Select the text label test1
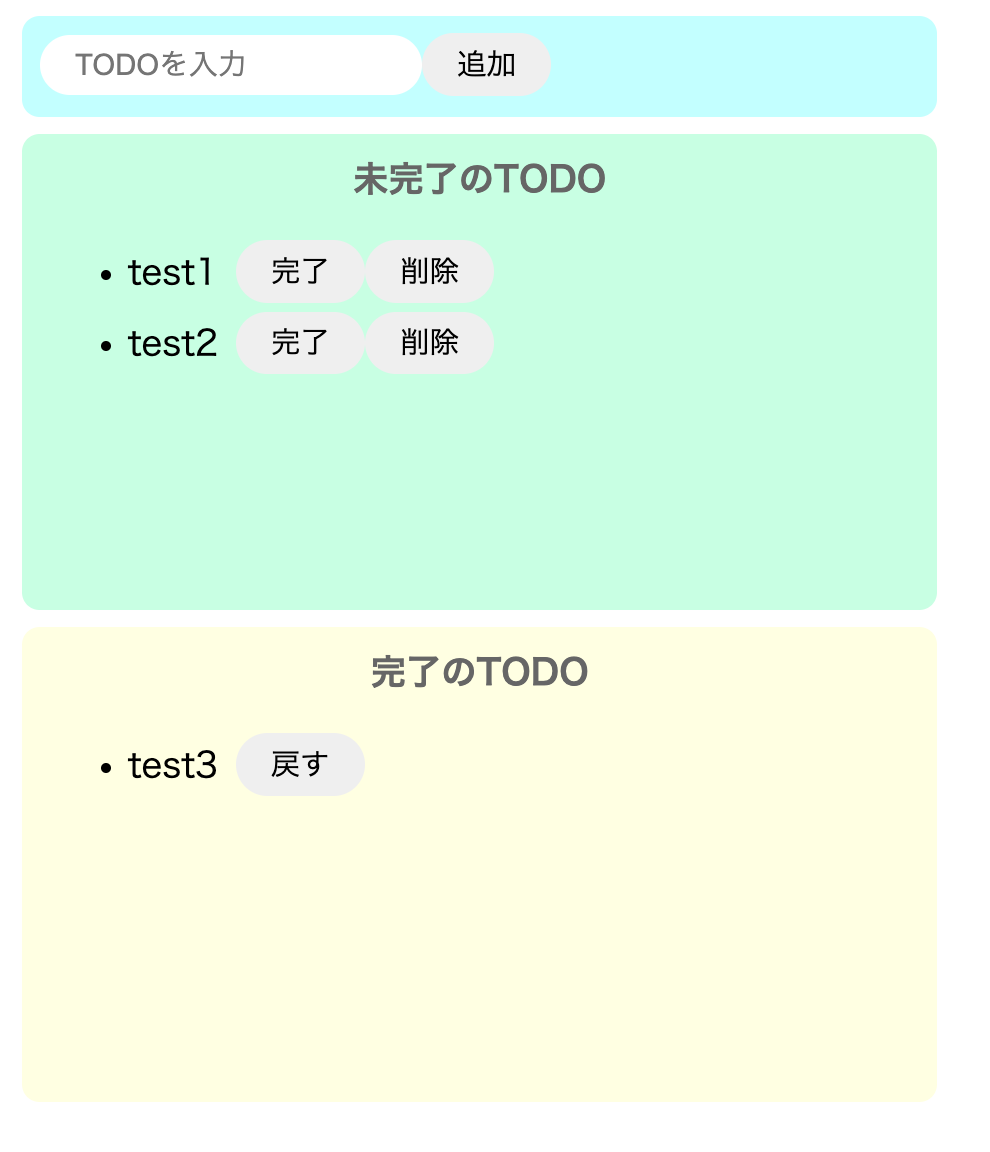Screen dimensions: 990x1152 [x=170, y=271]
